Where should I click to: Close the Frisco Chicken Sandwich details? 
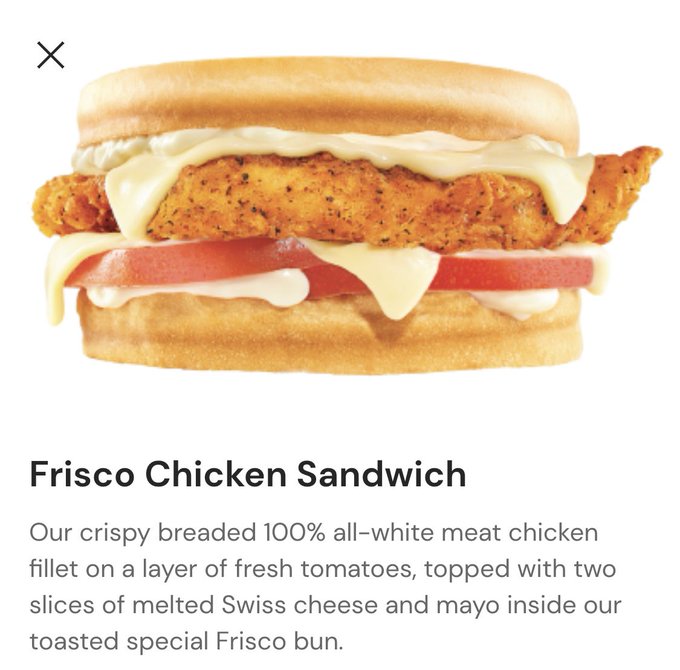coord(51,55)
